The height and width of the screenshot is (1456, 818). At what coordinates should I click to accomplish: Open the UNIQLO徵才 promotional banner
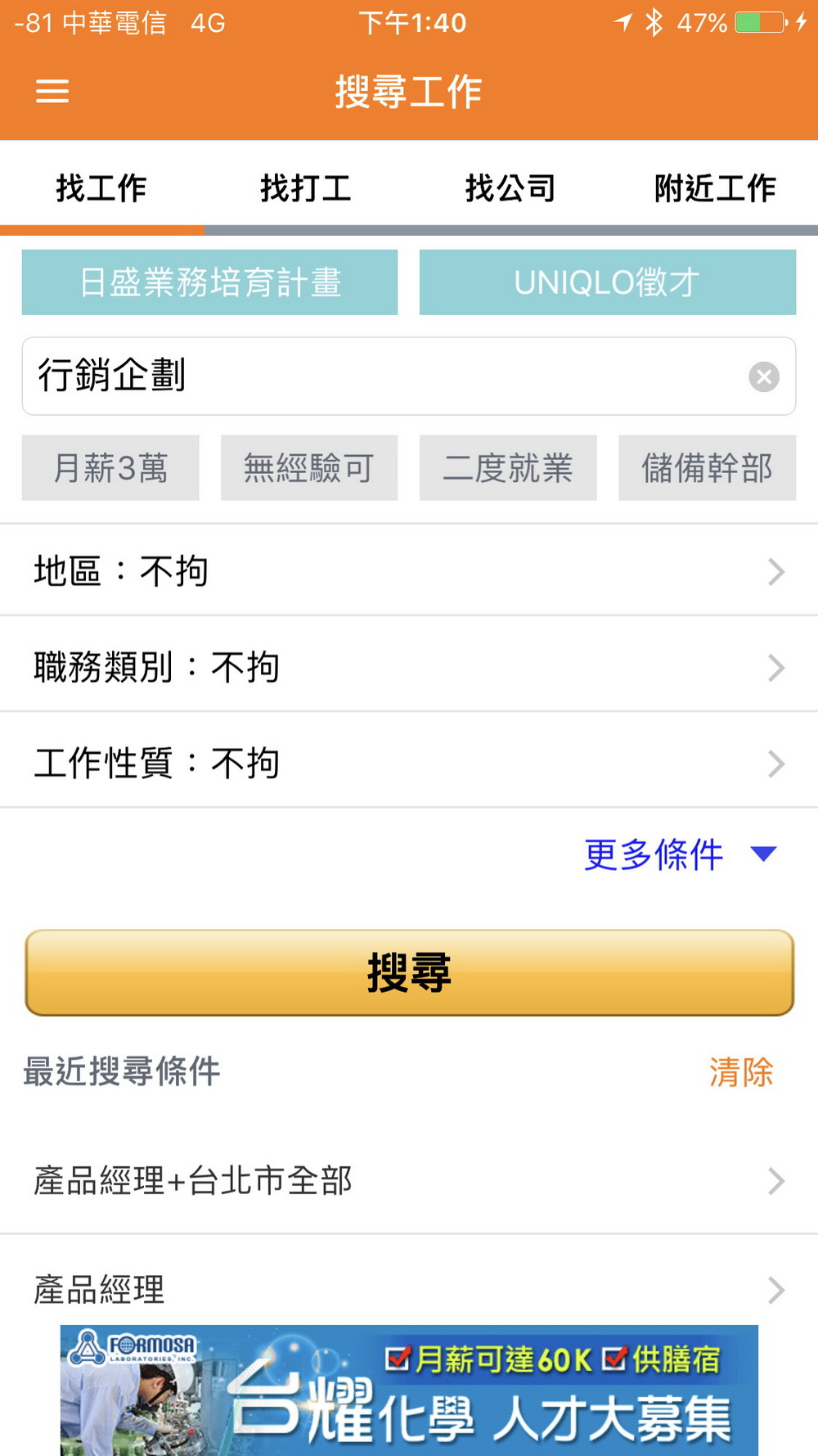(607, 282)
